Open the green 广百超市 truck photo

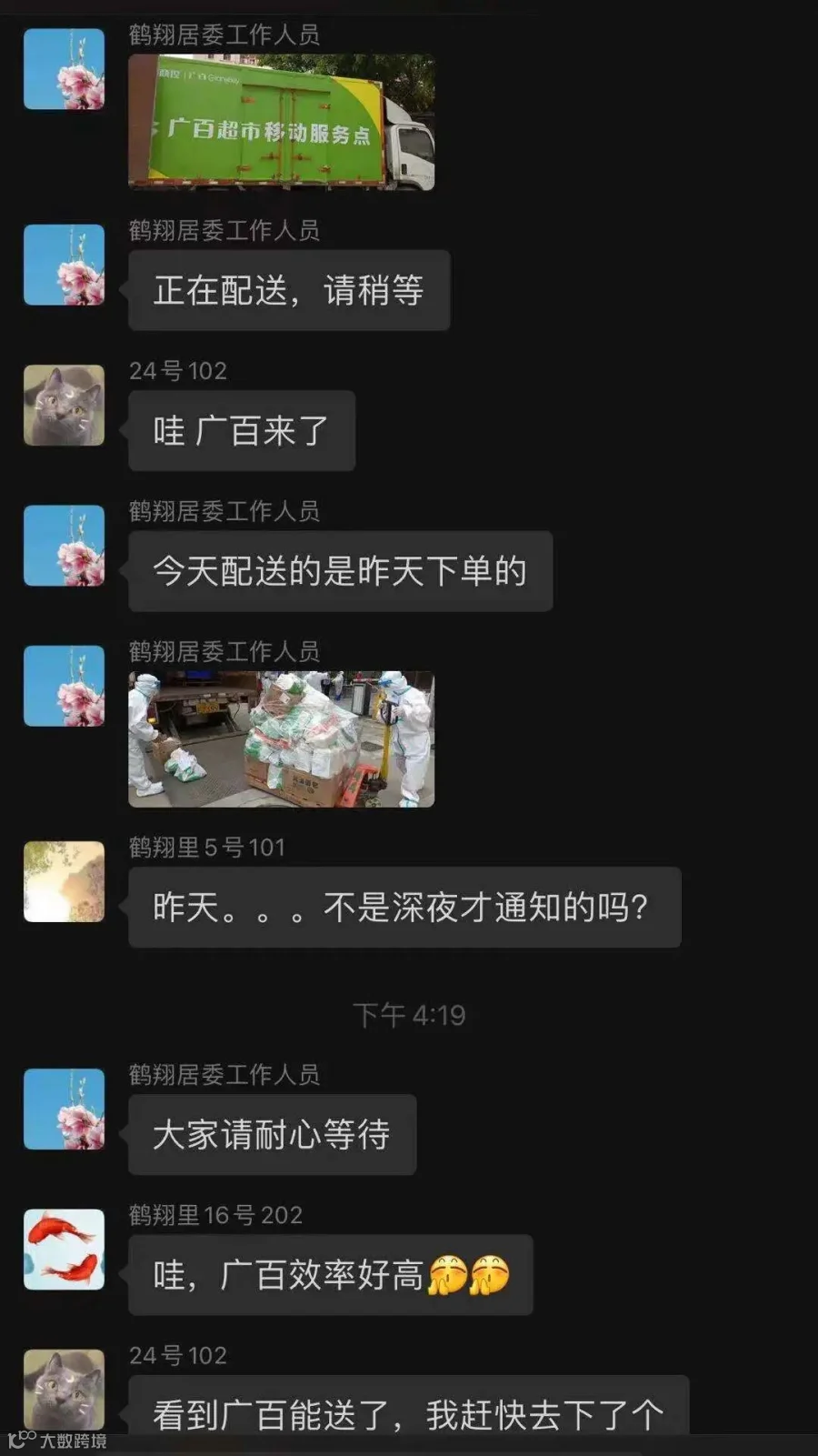point(282,122)
